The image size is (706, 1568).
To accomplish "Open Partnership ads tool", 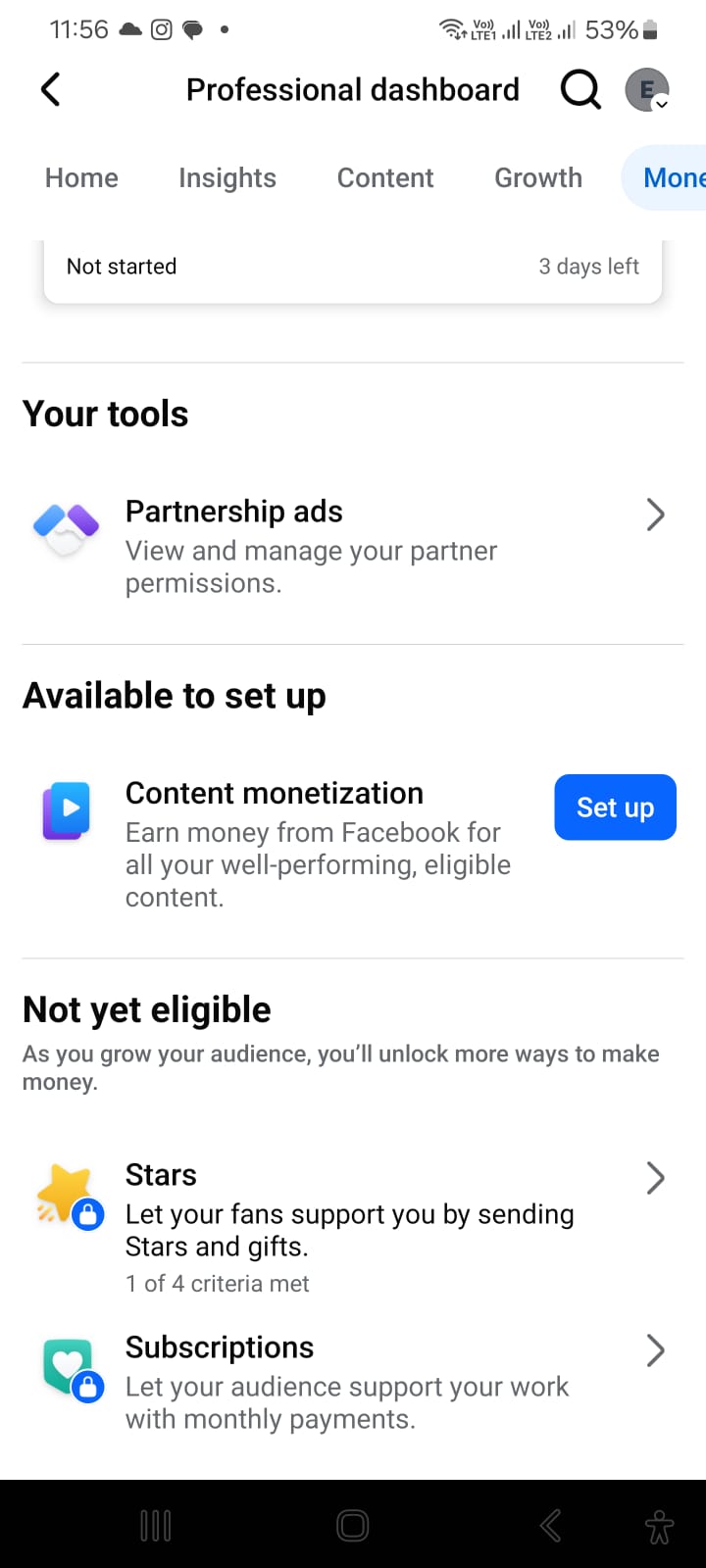I will 353,546.
